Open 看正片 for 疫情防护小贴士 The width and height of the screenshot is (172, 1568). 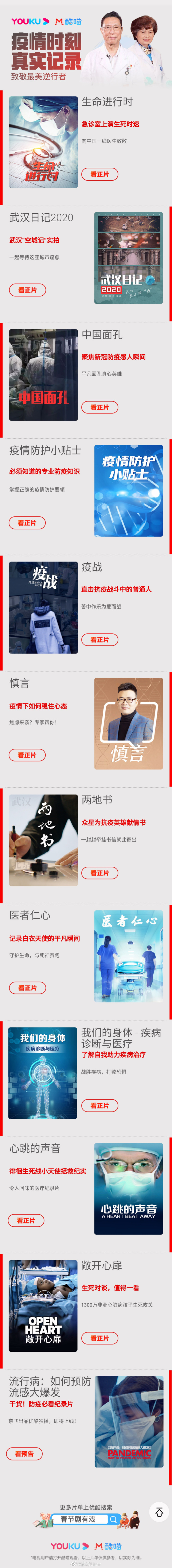[27, 523]
